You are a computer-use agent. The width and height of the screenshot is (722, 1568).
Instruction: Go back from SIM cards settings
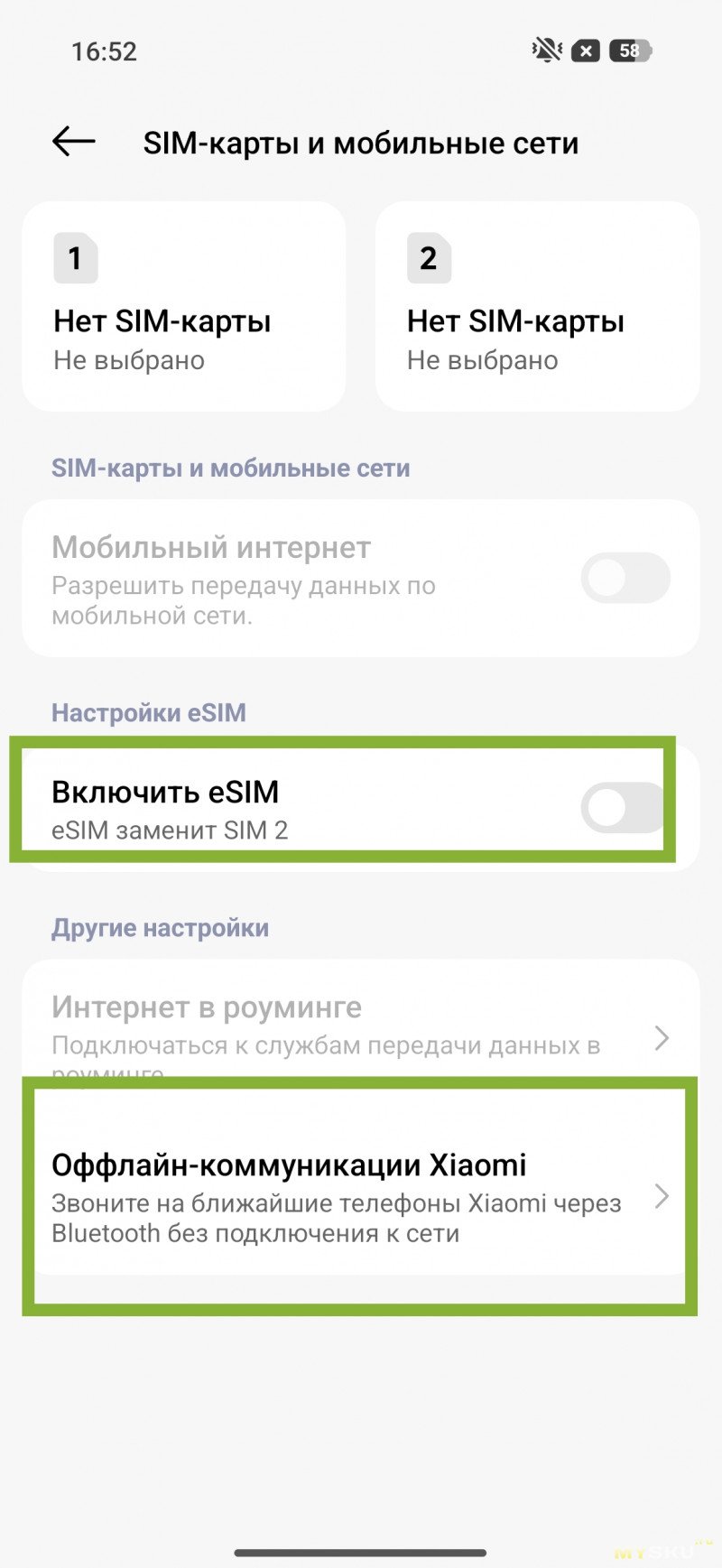(74, 142)
